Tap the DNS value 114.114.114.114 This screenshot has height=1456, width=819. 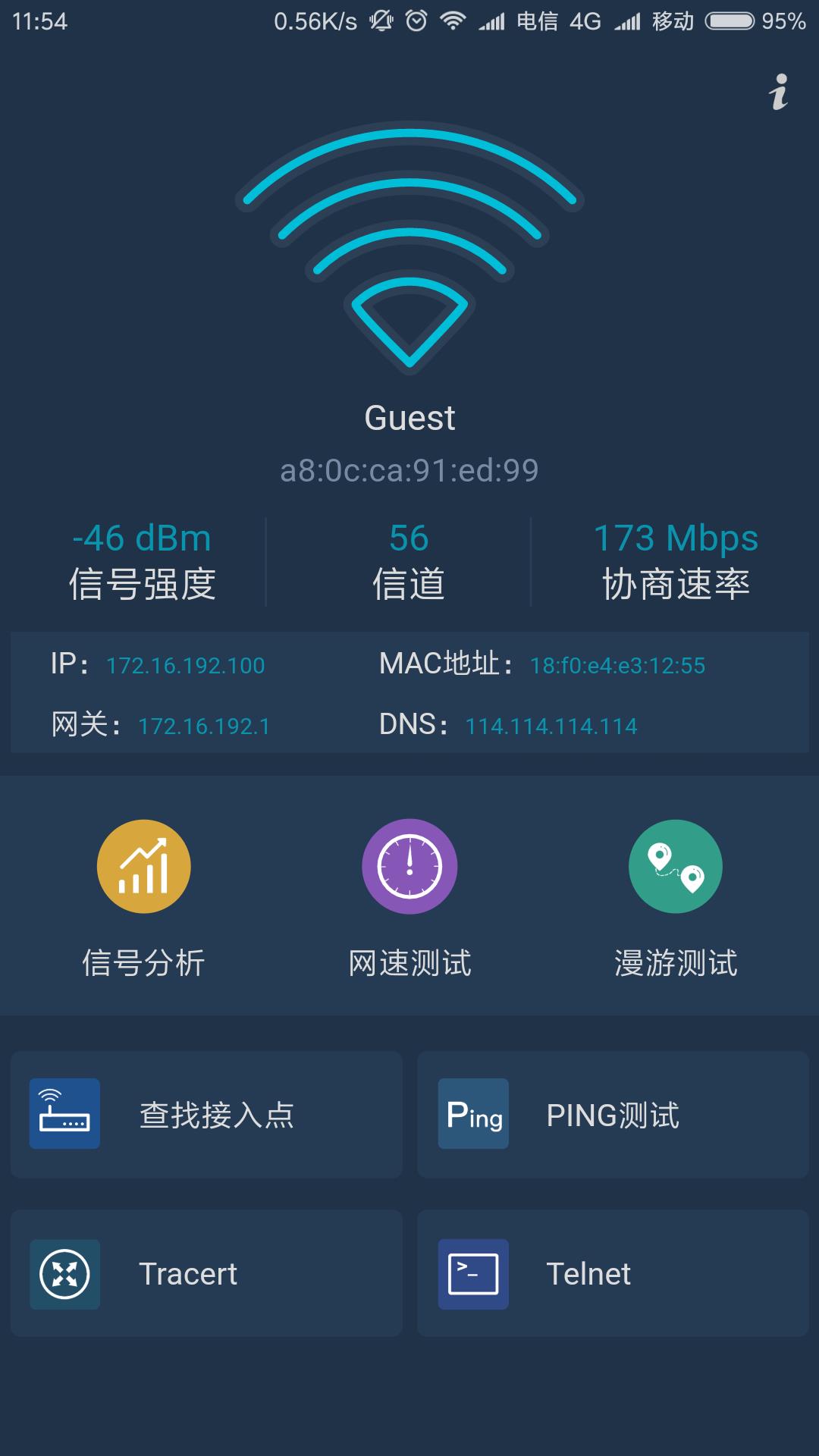click(551, 726)
